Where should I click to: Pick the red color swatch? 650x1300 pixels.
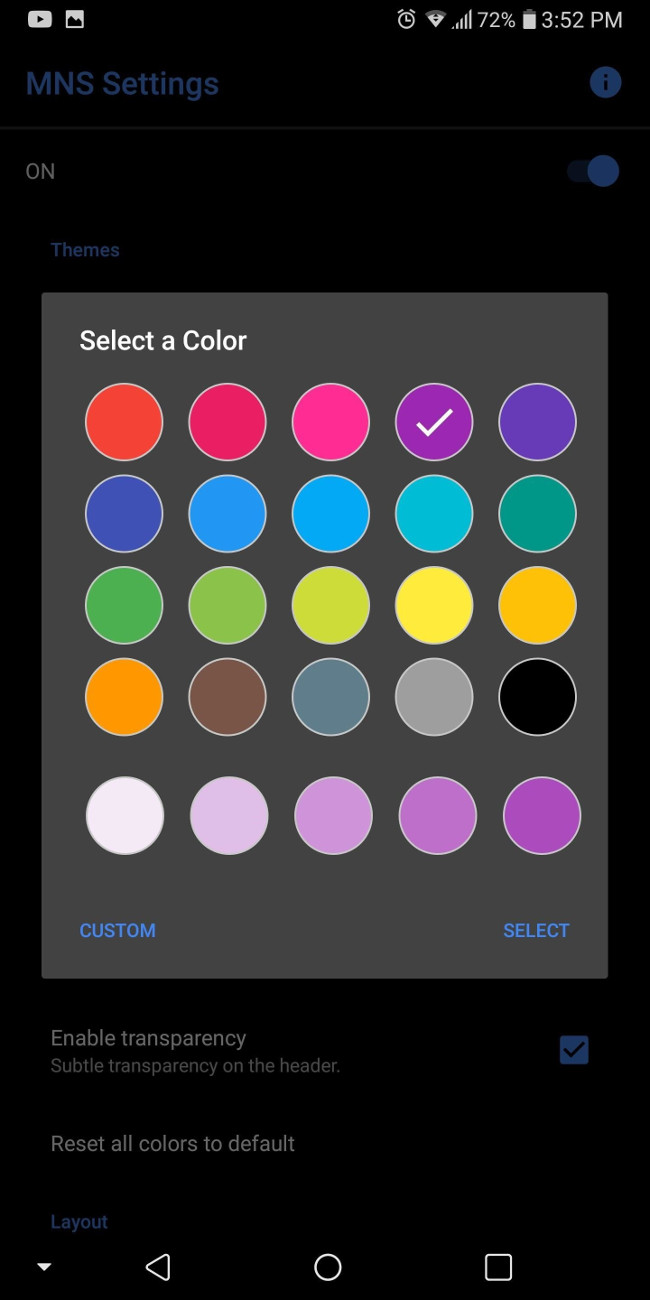(124, 422)
